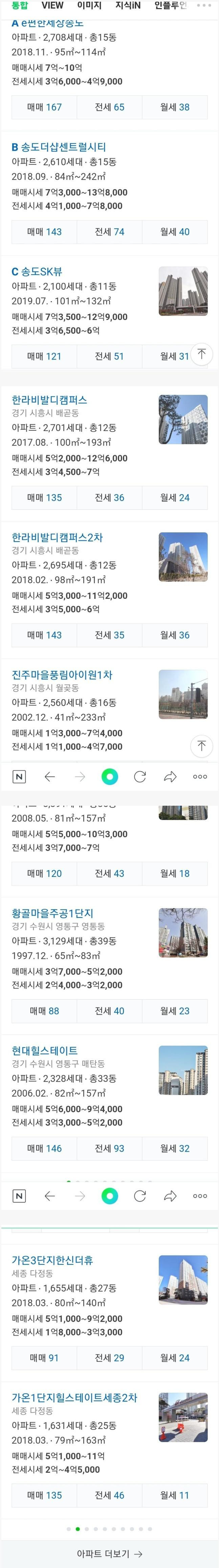
Task: Switch to the VIEW tab
Action: coord(52,5)
